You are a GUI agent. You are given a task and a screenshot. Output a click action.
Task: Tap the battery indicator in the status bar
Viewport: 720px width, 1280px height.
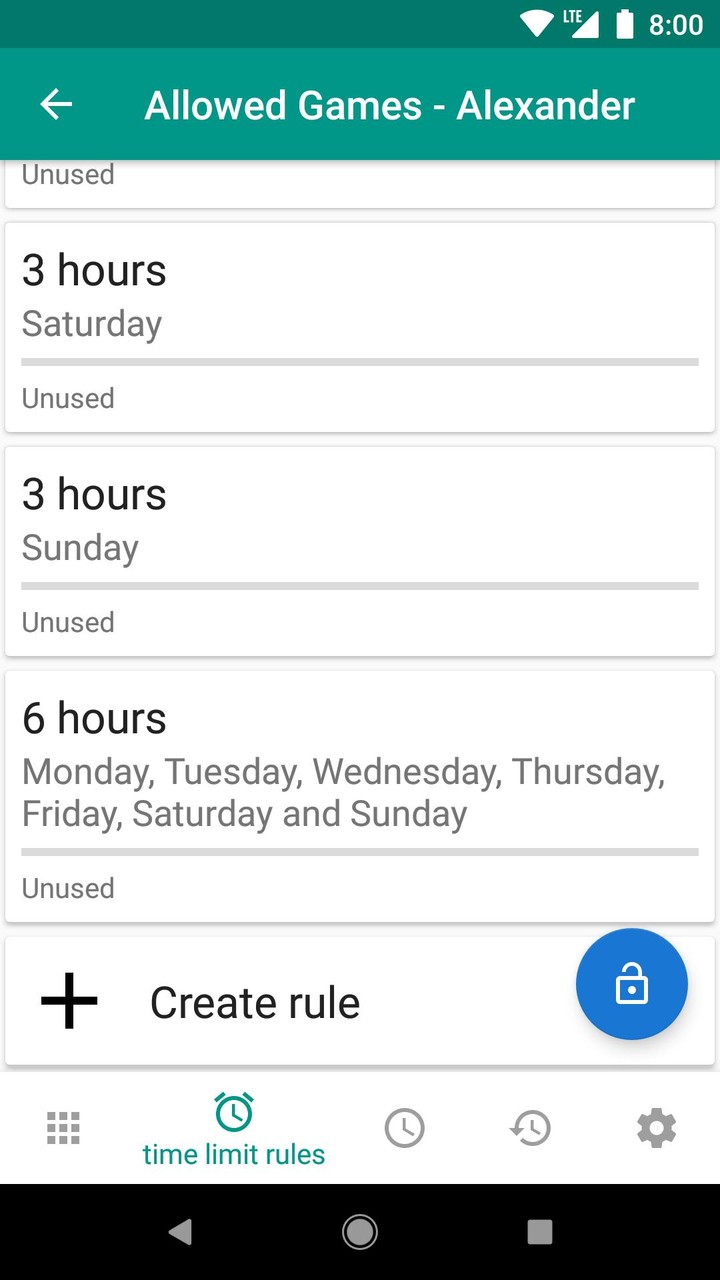pyautogui.click(x=626, y=21)
